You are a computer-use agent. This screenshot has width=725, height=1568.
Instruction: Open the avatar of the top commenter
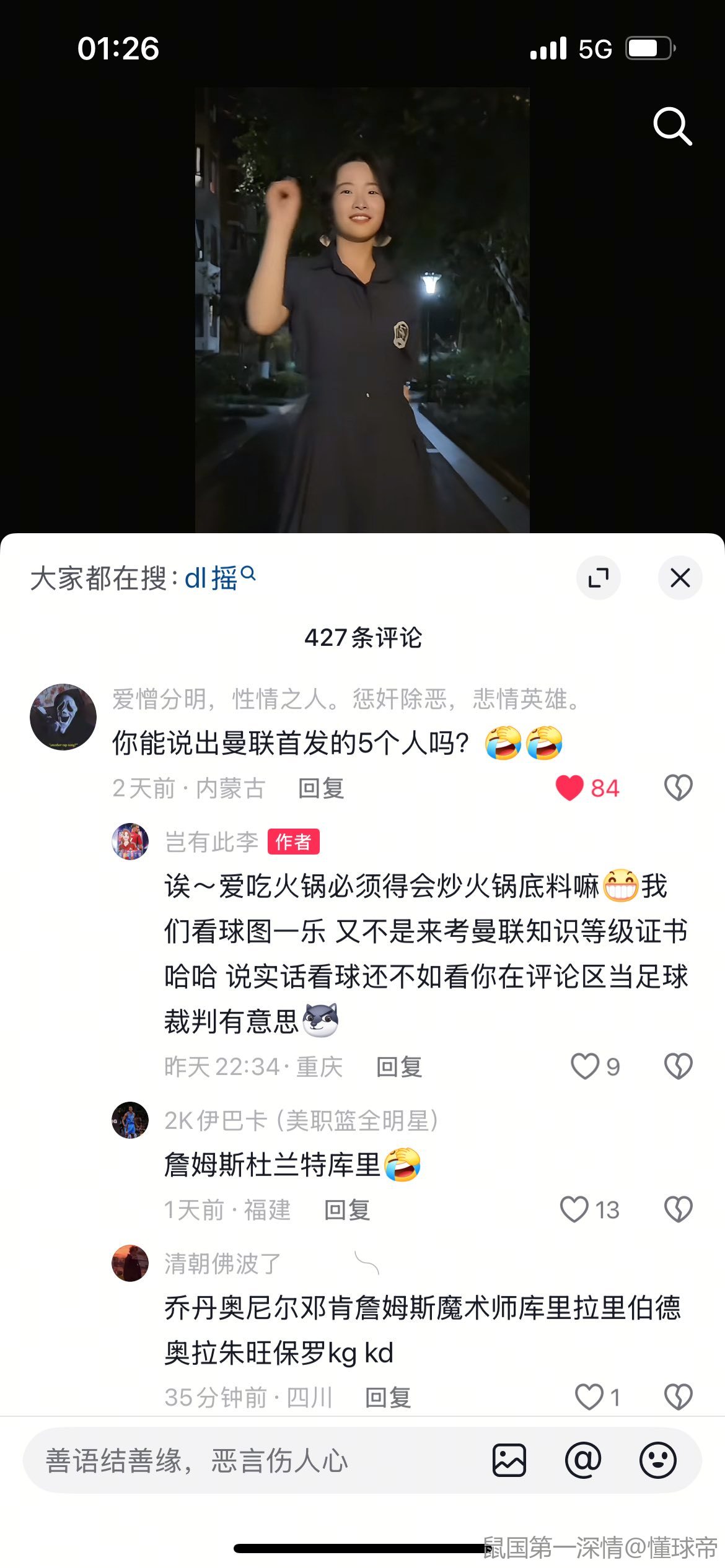[x=63, y=717]
